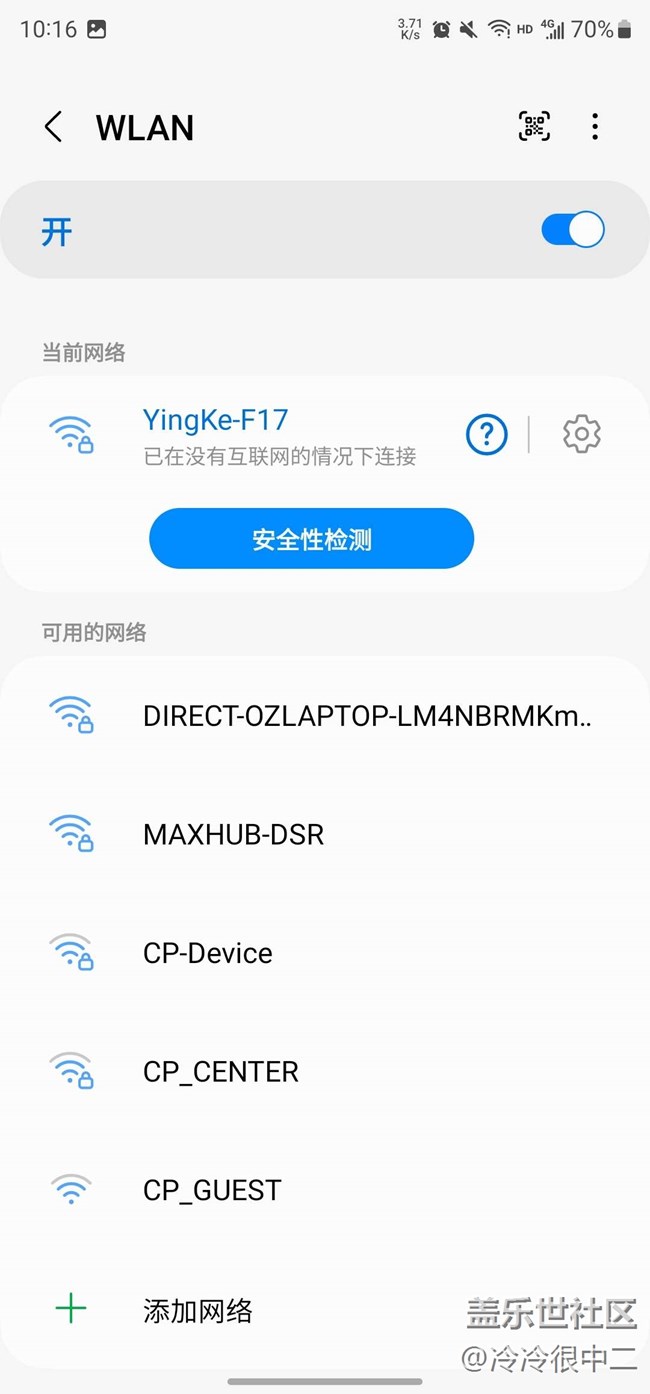
Task: Open YingKe-F17 network settings gear
Action: [x=581, y=434]
